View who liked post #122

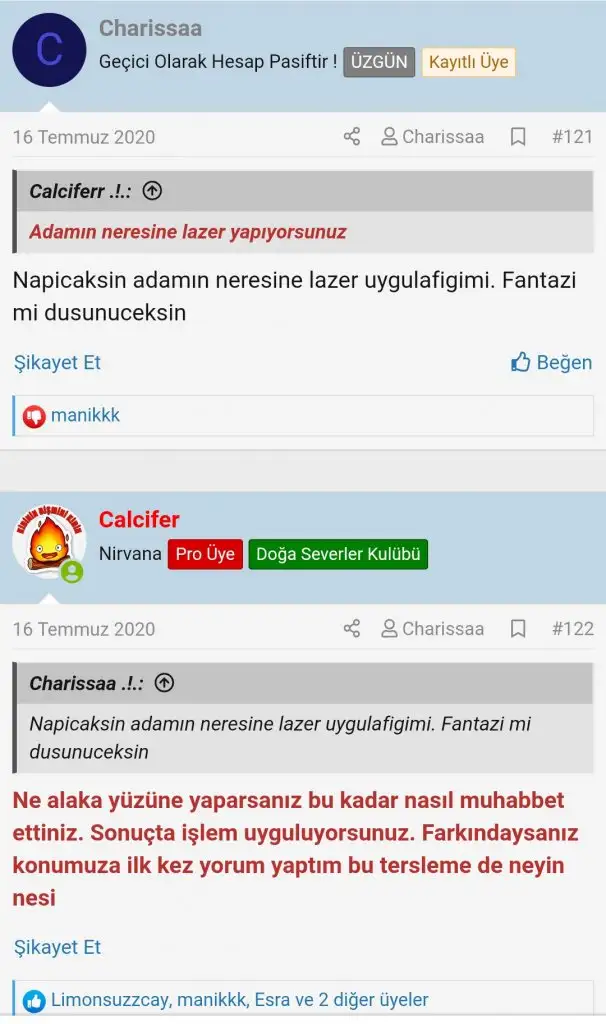click(x=239, y=999)
